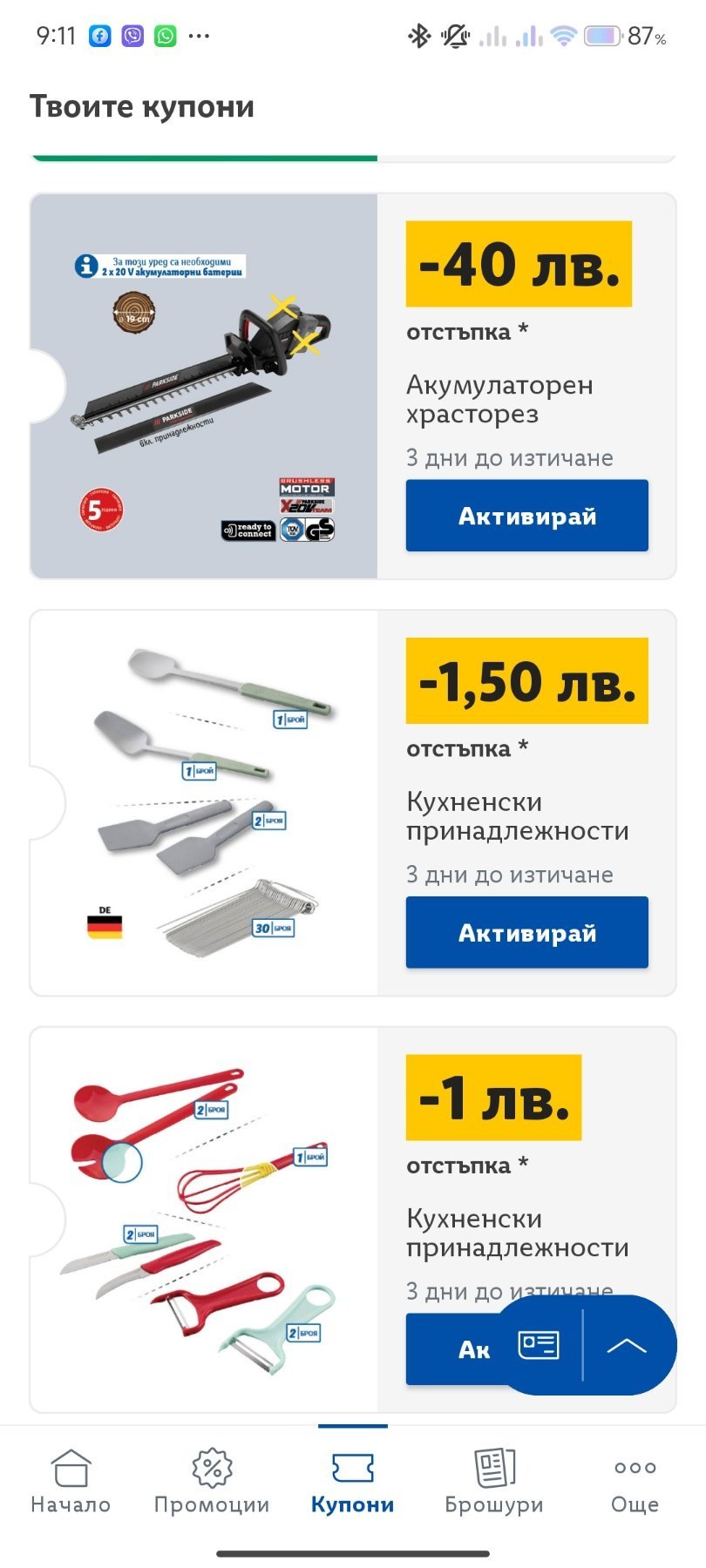This screenshot has height=1568, width=706.
Task: Switch to the Промоции tab
Action: click(x=212, y=1482)
